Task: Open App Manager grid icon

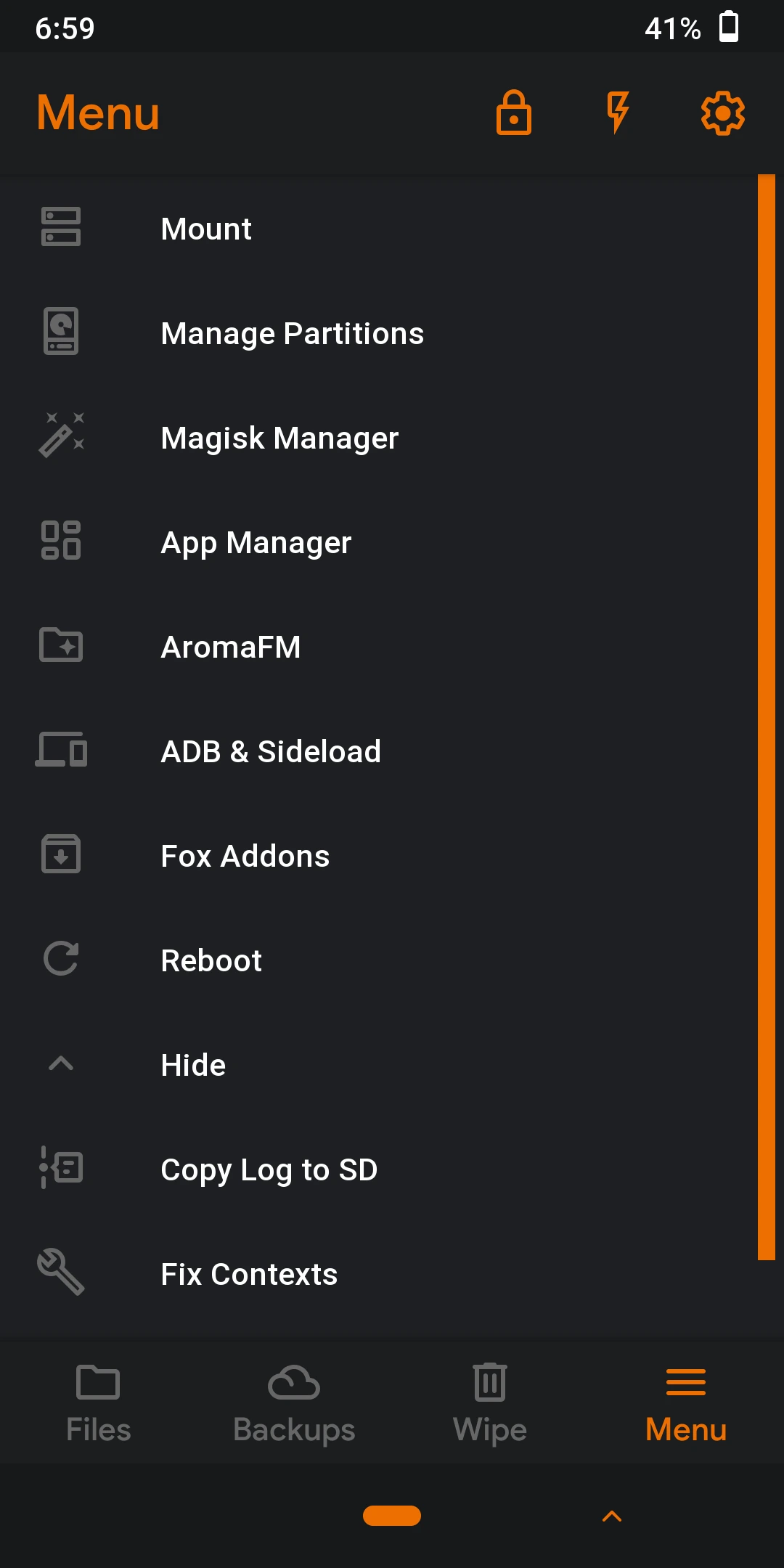Action: (x=61, y=541)
